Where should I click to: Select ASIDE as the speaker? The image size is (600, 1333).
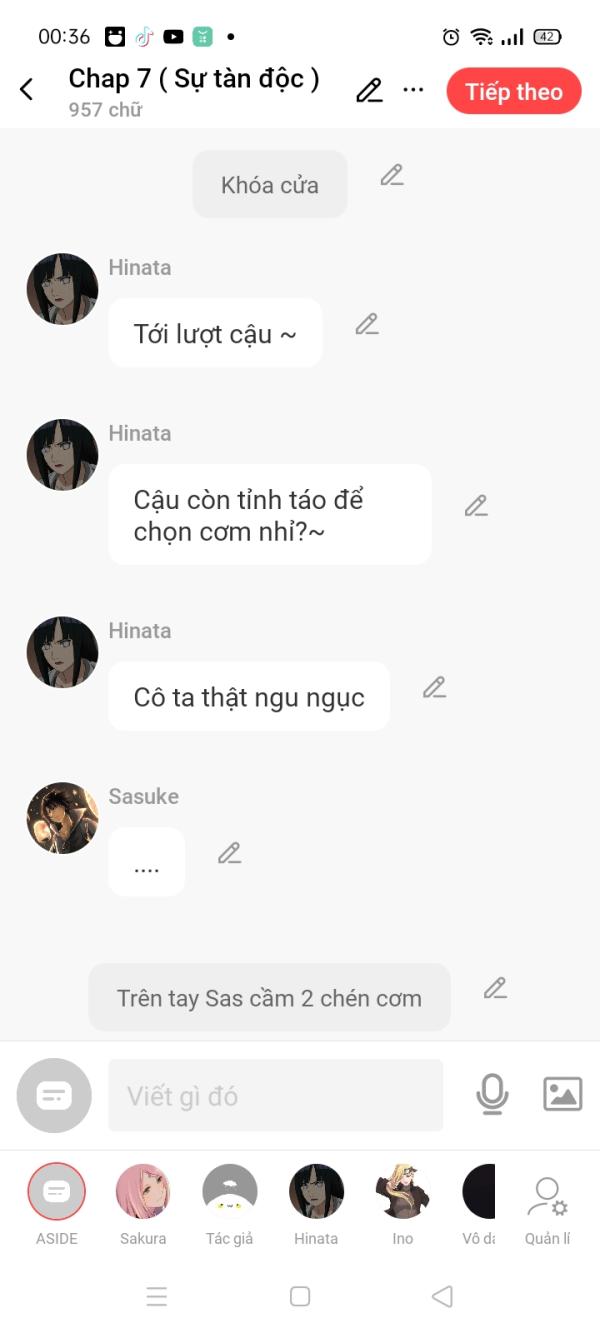point(57,1204)
